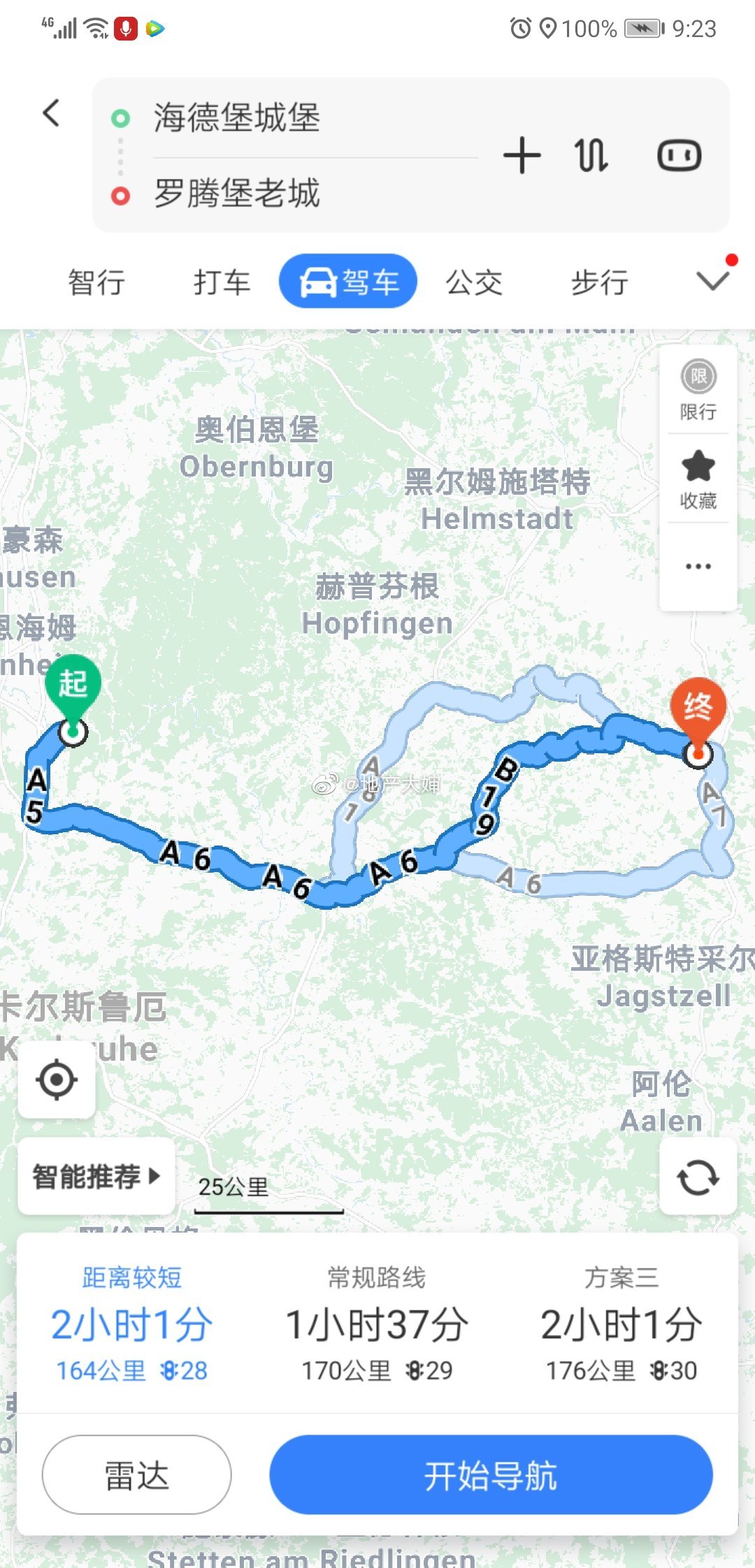Viewport: 755px width, 1568px height.
Task: Expand the 智能推荐 smart recommendation selector
Action: coord(95,1176)
